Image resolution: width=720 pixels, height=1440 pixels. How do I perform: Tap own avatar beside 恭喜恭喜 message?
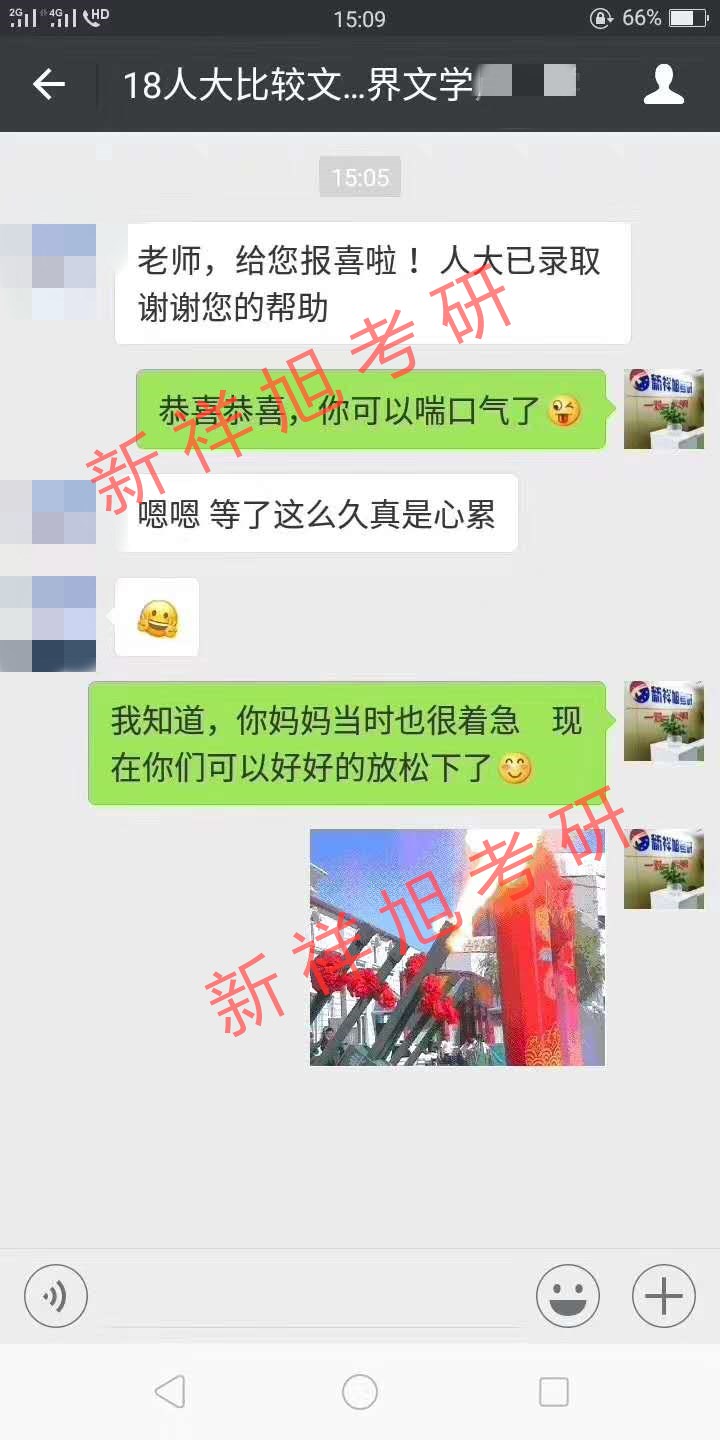coord(663,409)
